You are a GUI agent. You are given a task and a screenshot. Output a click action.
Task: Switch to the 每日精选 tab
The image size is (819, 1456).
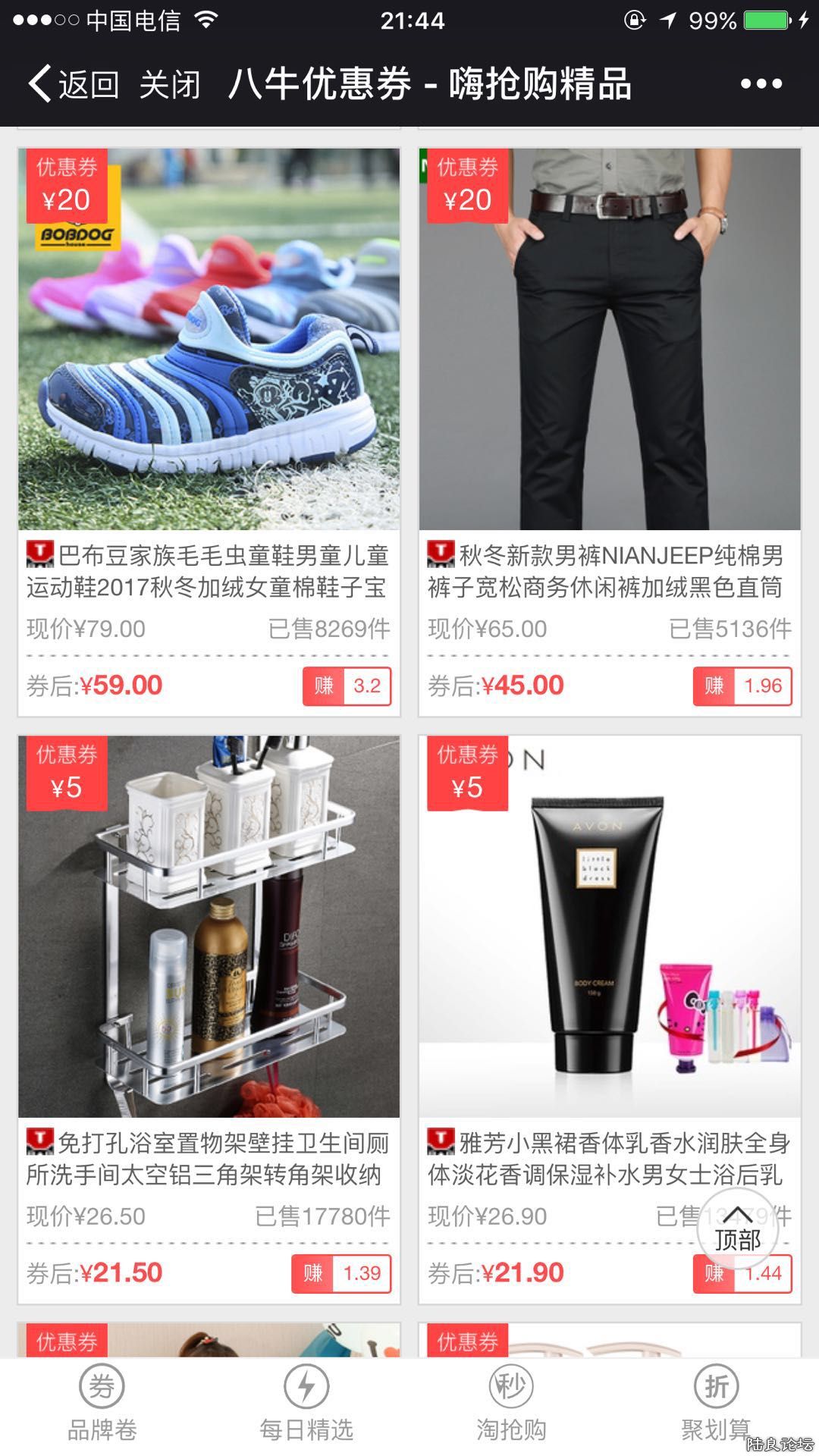pos(306,1403)
